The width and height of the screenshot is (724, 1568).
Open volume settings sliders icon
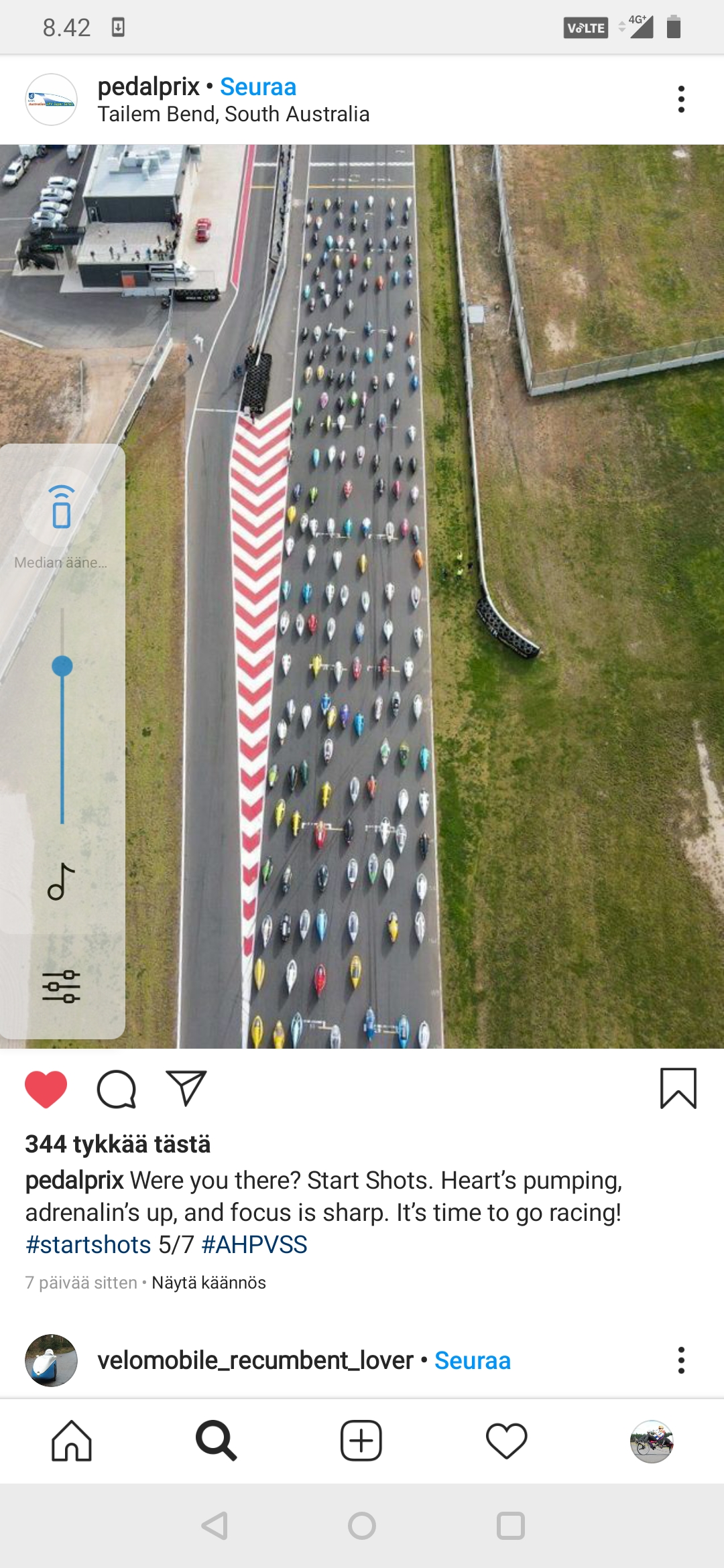click(x=61, y=986)
